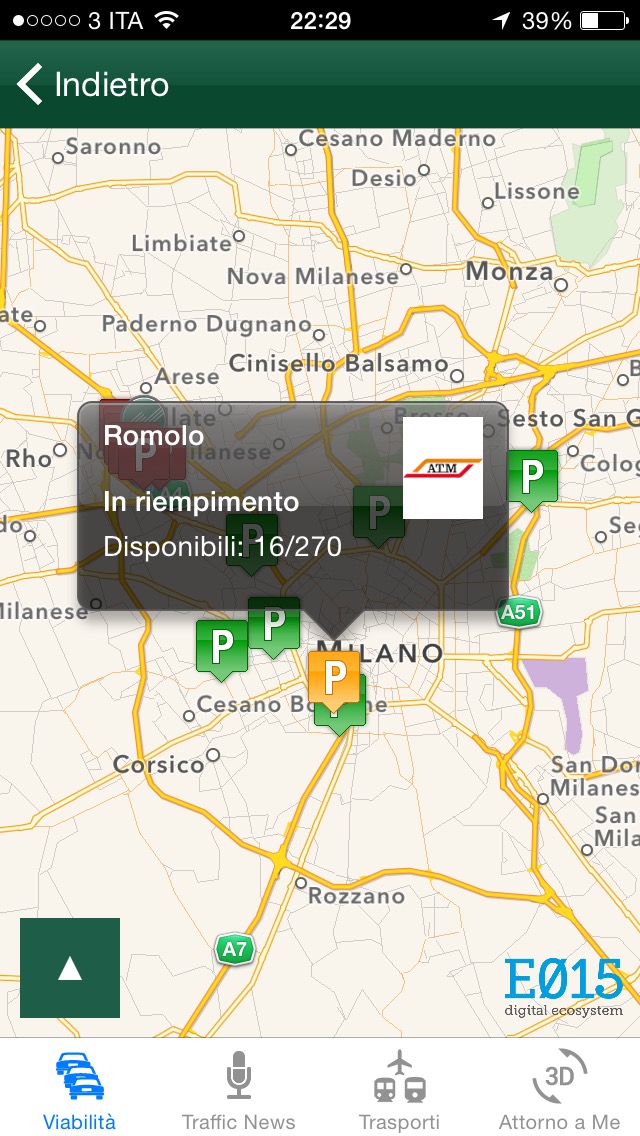Image resolution: width=640 pixels, height=1136 pixels.
Task: Tap the orange parking marker near Milano
Action: coord(334,678)
